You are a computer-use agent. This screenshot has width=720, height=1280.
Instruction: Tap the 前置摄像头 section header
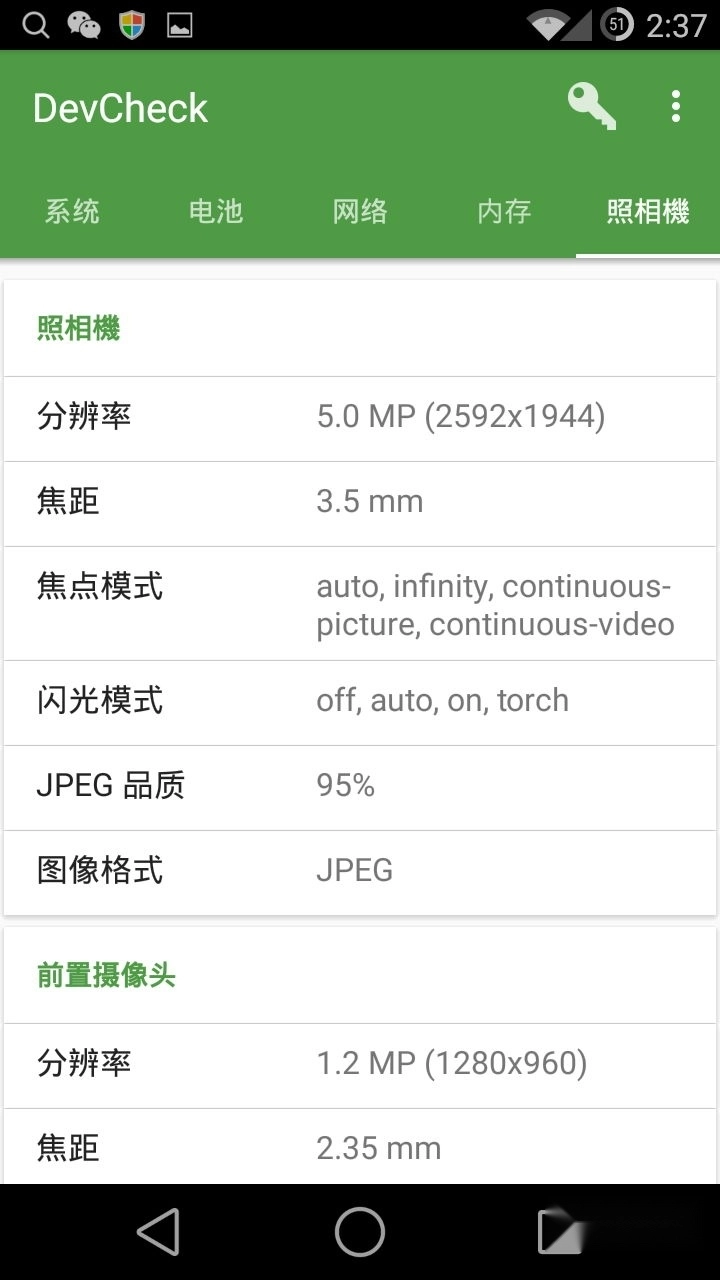[x=103, y=975]
